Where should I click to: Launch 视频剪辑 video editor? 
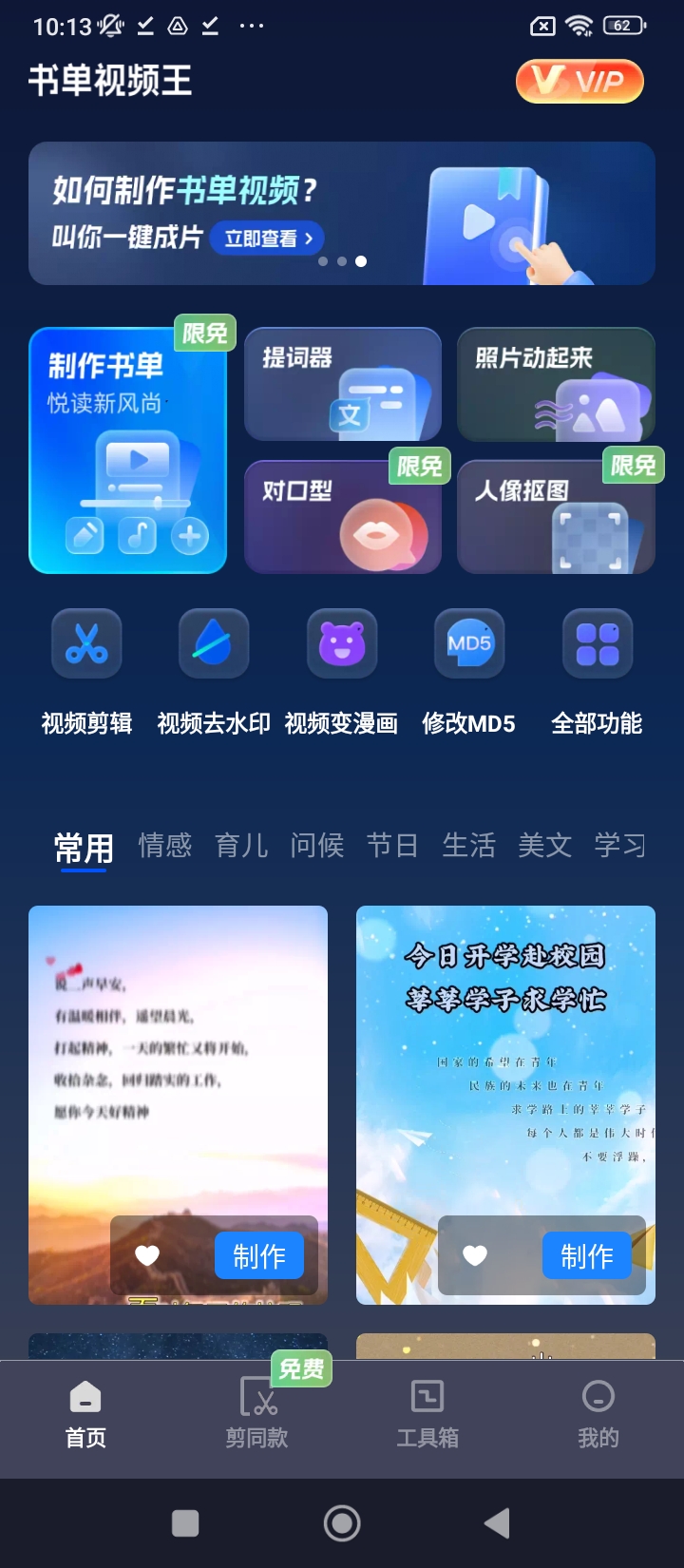(x=86, y=643)
